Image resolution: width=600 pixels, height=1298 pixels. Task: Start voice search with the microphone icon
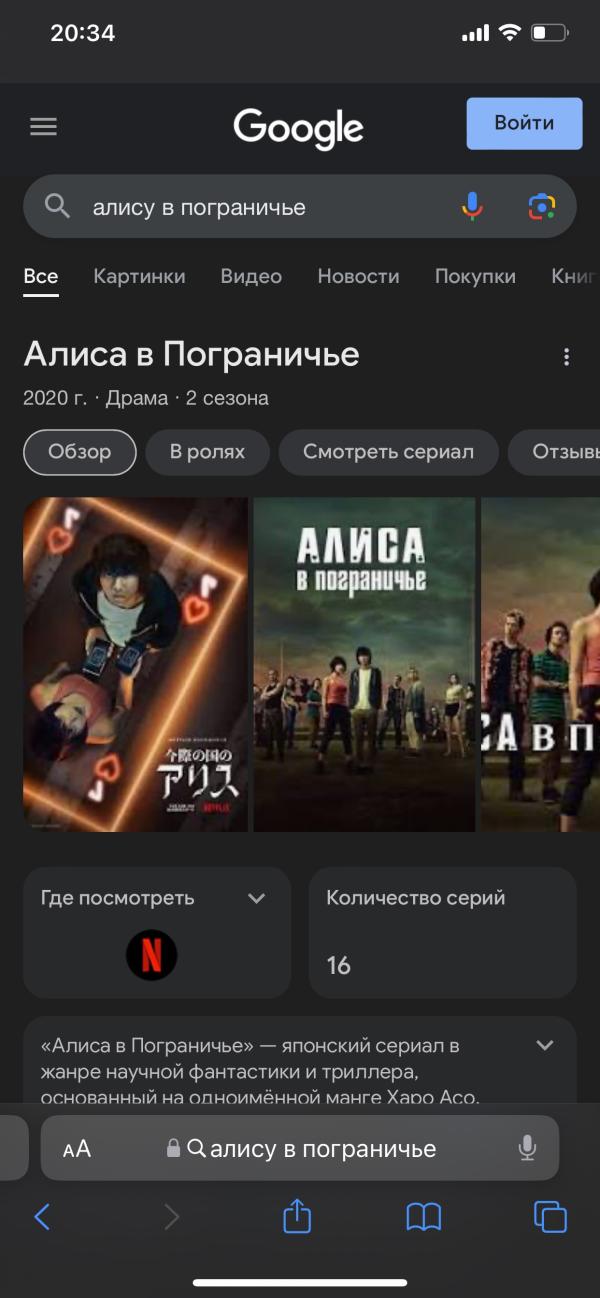pyautogui.click(x=472, y=207)
